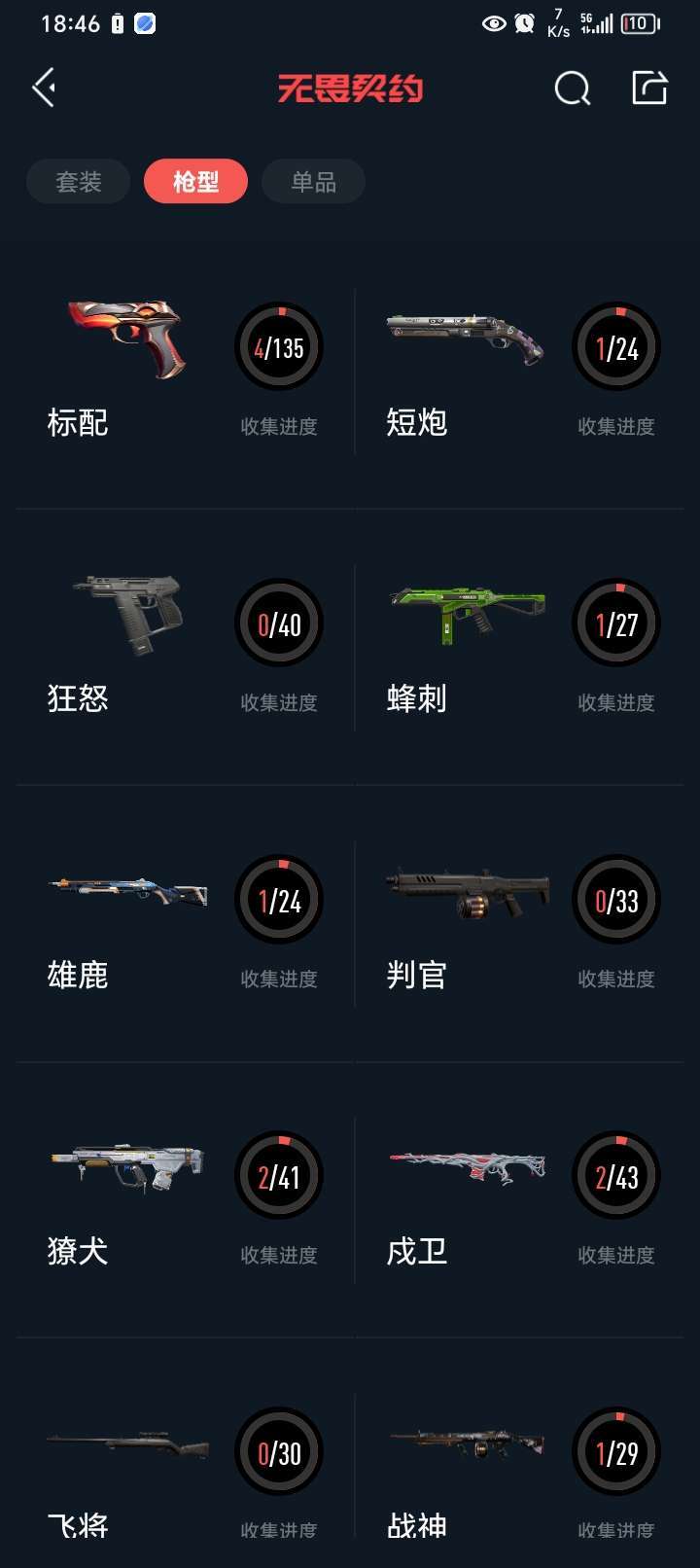Open the 短炮 weapon collection

click(x=521, y=371)
